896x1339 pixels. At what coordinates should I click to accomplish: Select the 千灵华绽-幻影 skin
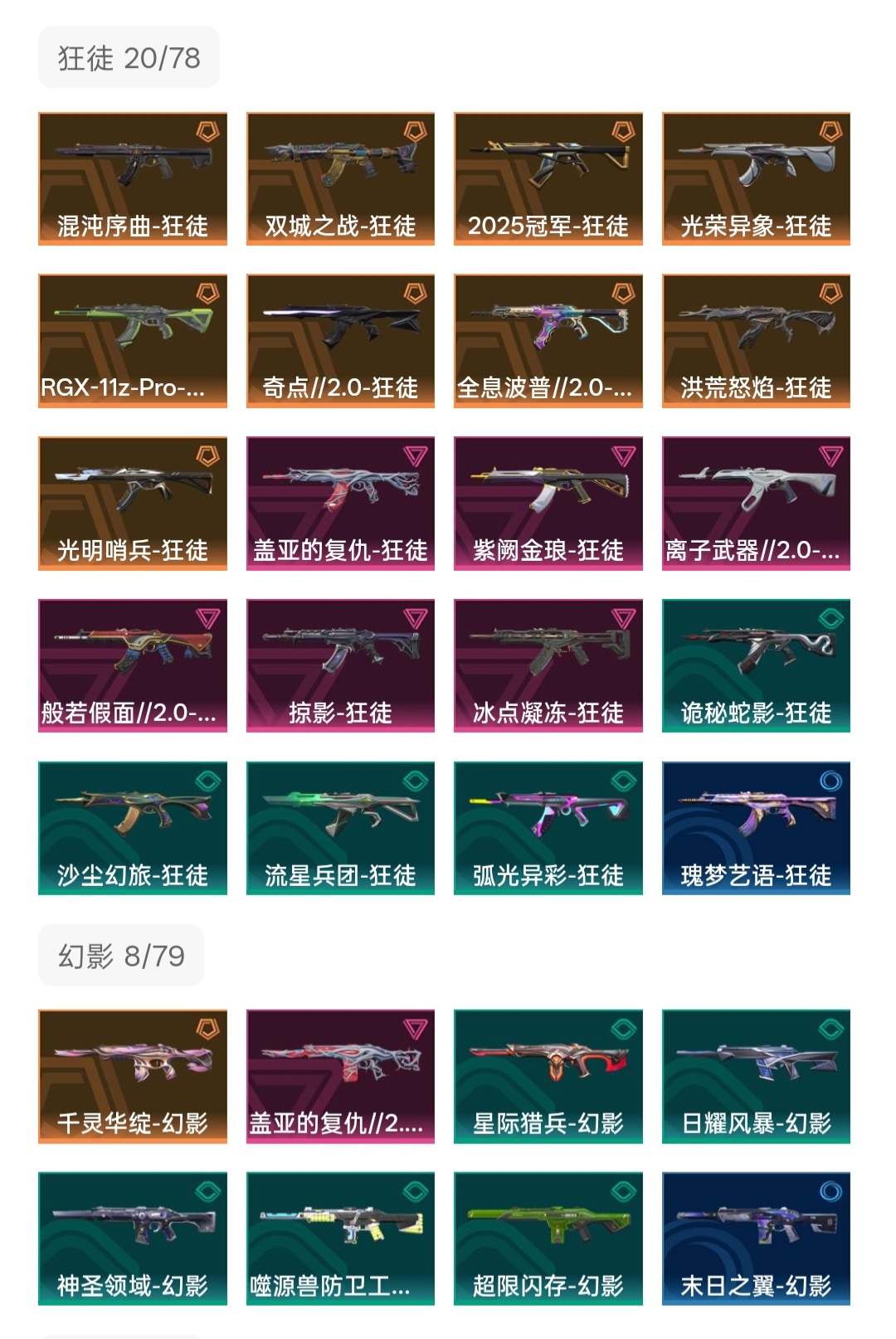[133, 1076]
